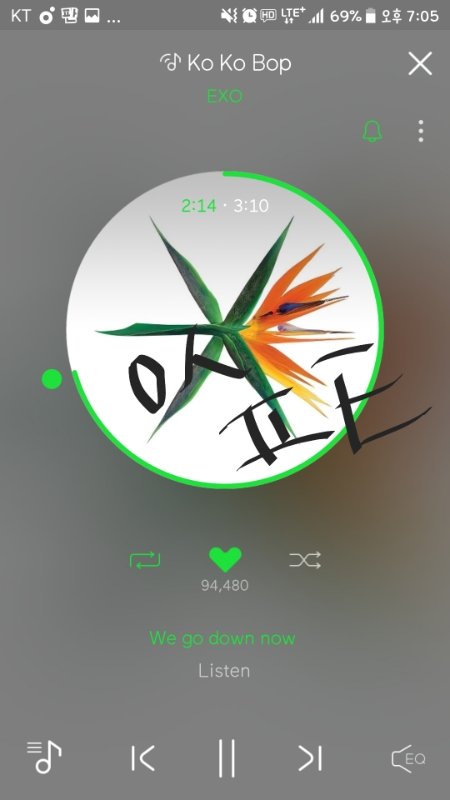The width and height of the screenshot is (450, 800).
Task: Open the three-dot overflow menu
Action: (420, 131)
